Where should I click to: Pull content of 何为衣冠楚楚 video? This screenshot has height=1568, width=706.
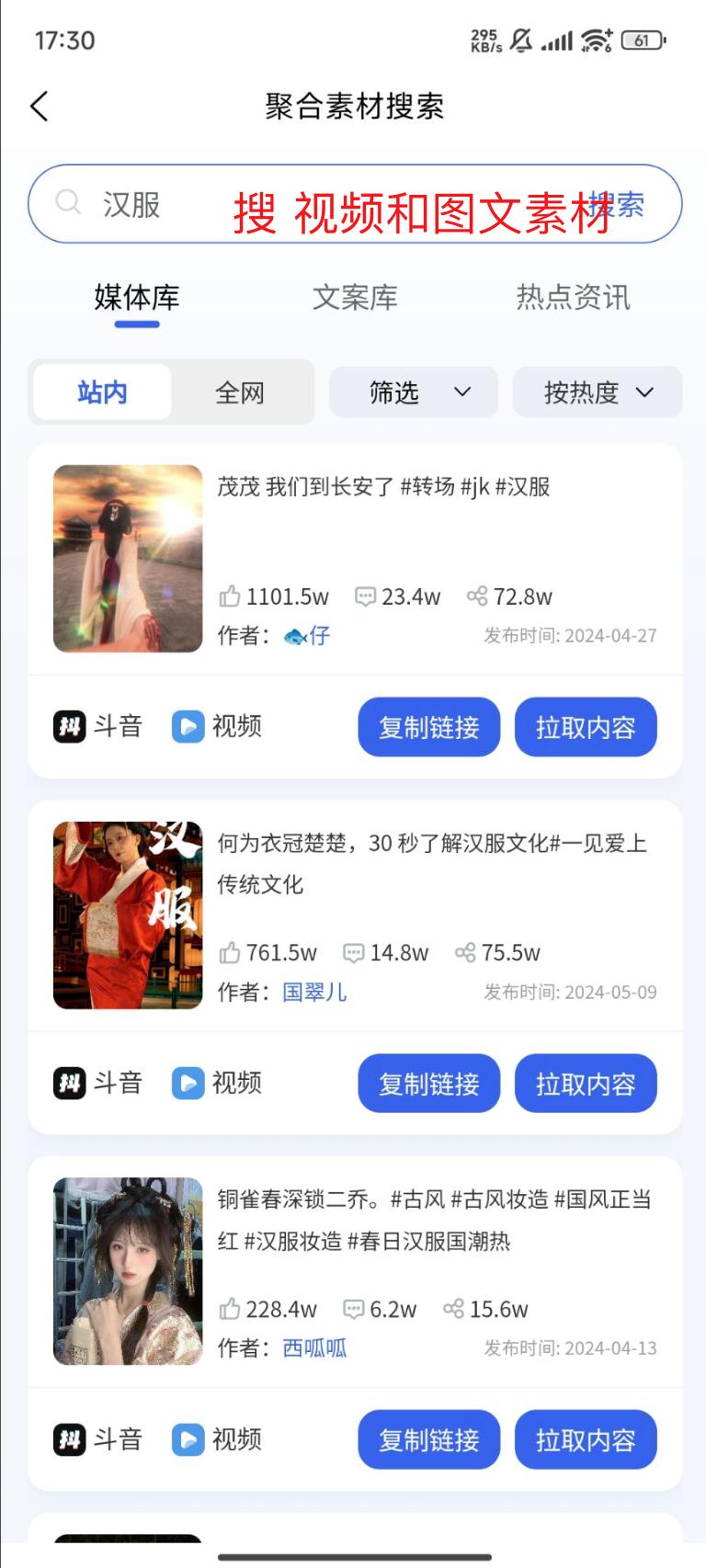click(586, 1084)
